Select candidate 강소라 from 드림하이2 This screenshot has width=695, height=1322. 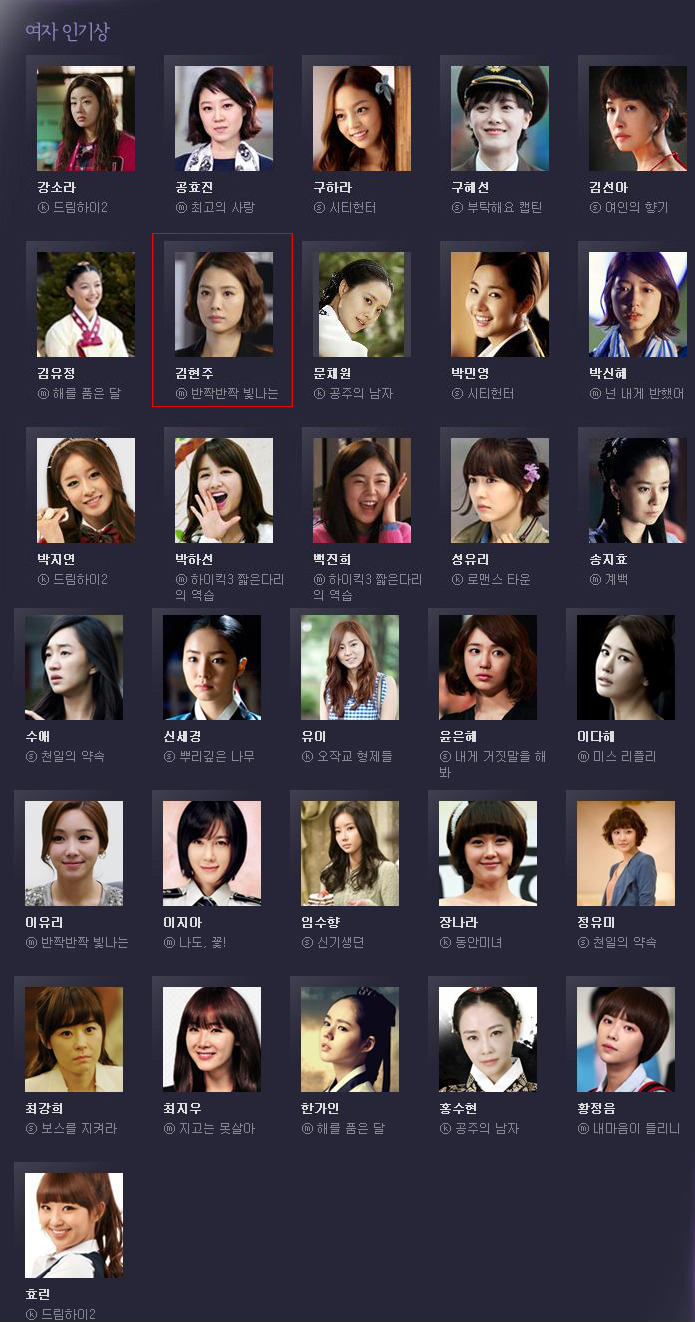point(85,119)
